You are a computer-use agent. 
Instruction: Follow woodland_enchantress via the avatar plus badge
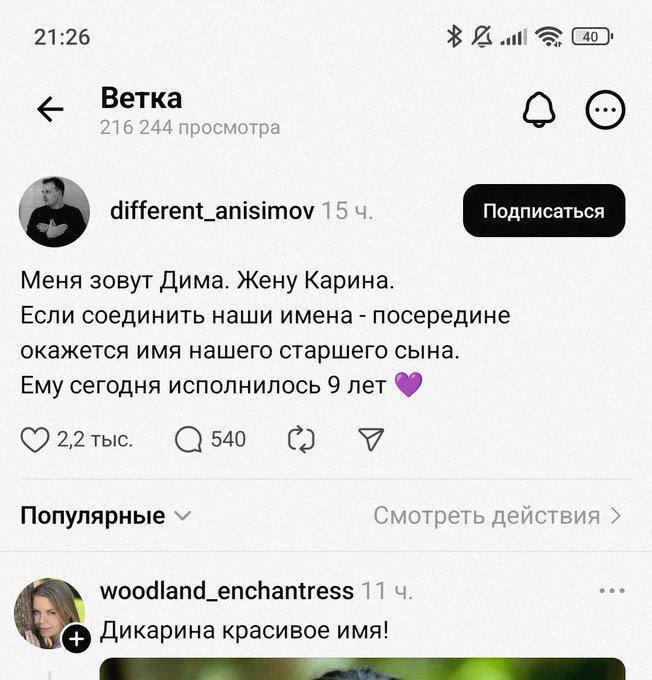[x=76, y=638]
